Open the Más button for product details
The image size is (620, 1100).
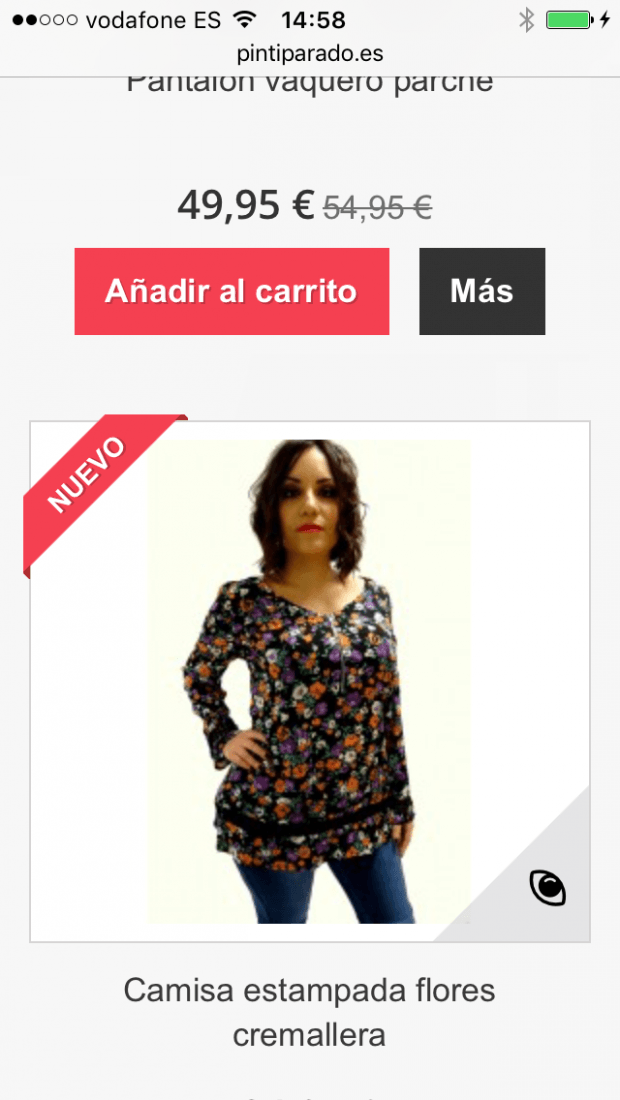click(482, 291)
